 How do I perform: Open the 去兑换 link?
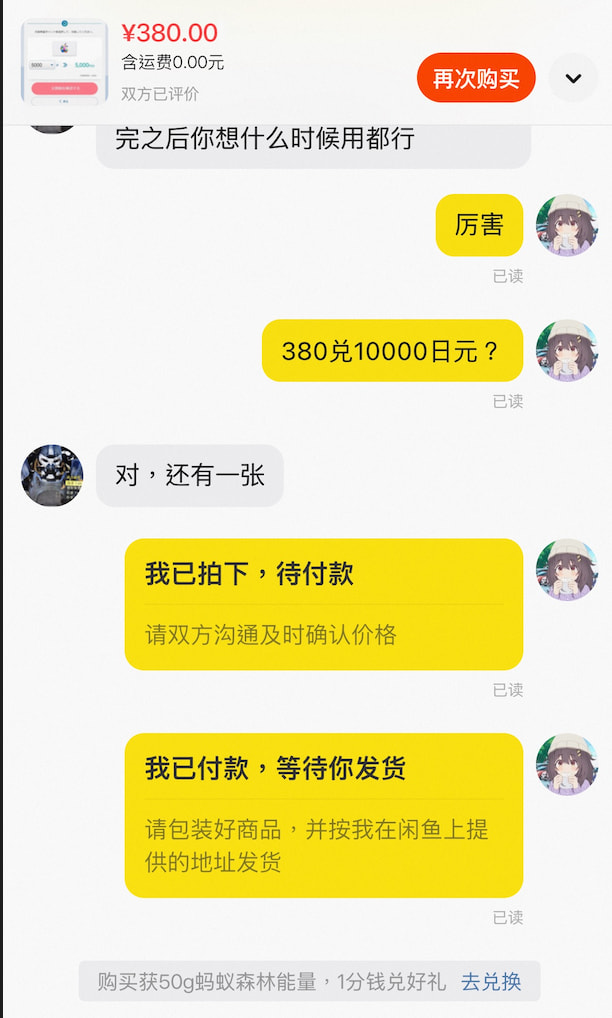pos(491,981)
